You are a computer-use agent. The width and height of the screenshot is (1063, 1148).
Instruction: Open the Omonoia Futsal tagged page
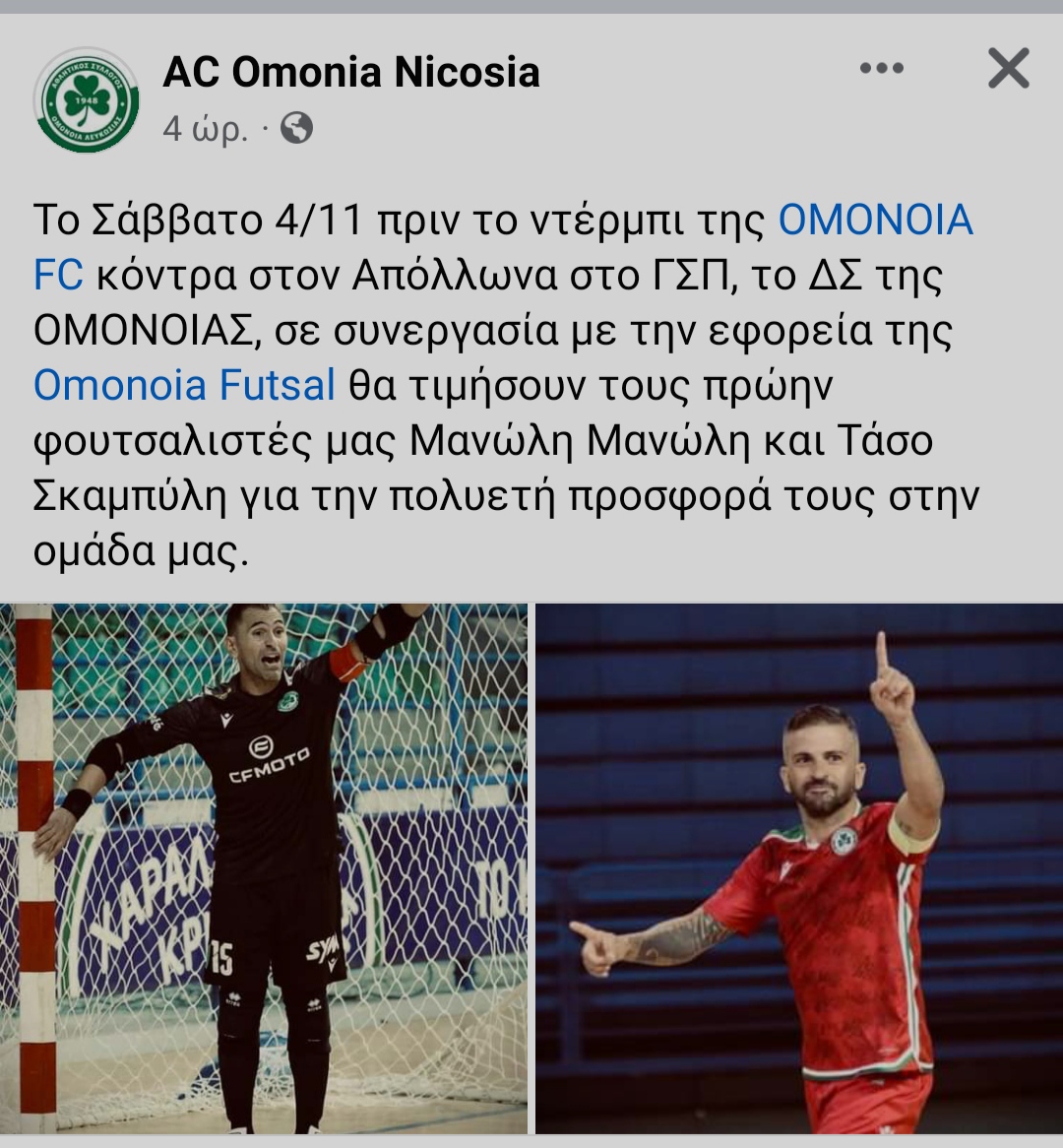click(185, 385)
